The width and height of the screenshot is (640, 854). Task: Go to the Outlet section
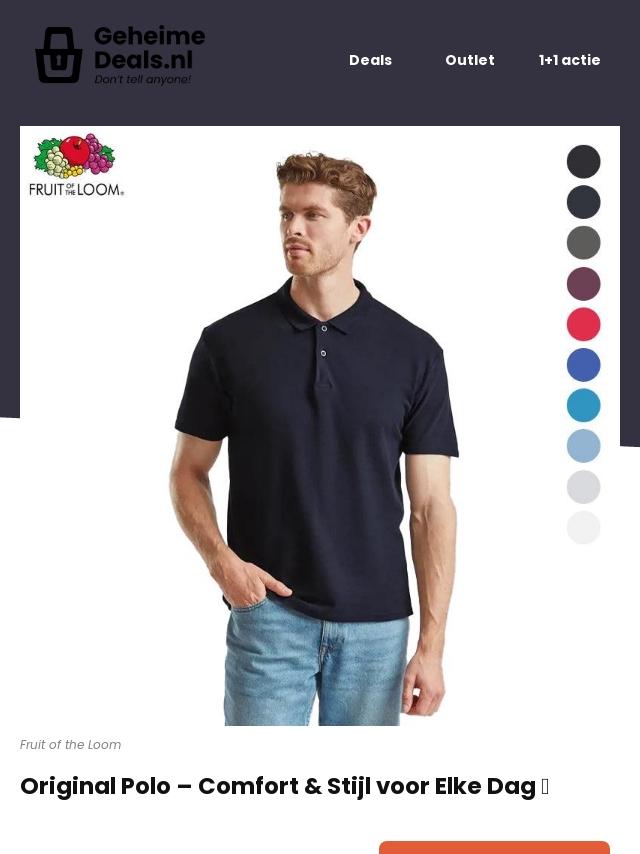coord(469,60)
